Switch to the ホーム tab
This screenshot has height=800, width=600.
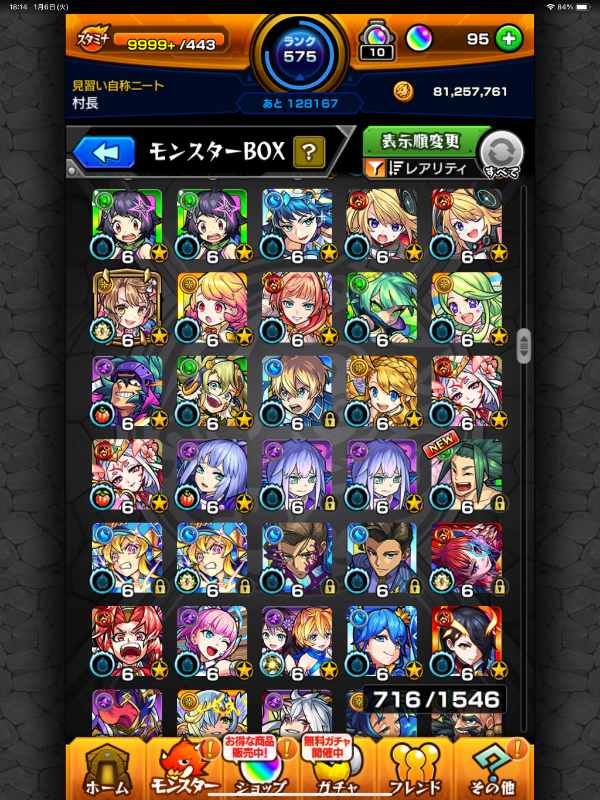[105, 770]
